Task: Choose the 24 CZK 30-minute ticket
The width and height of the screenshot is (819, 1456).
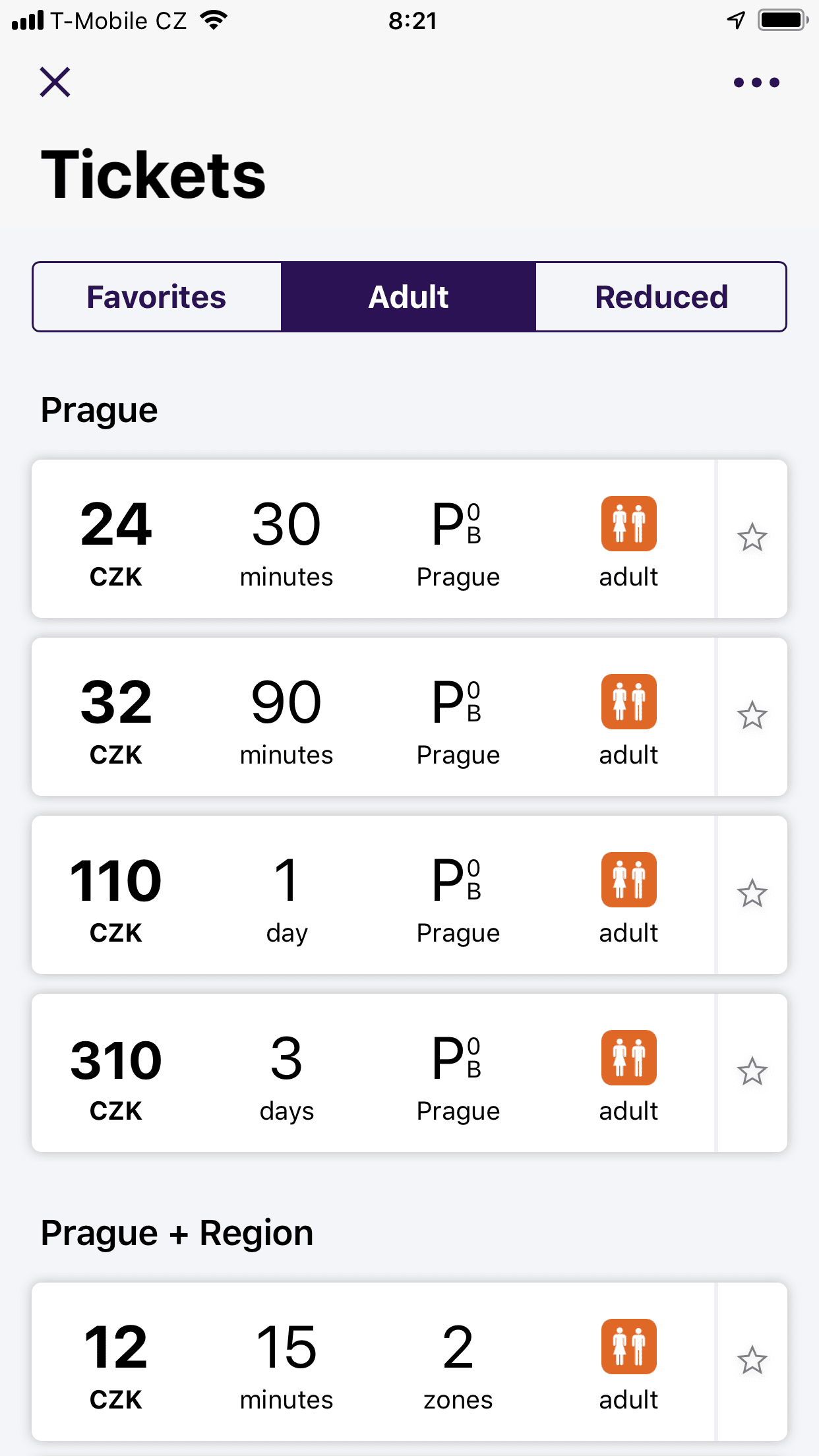Action: (x=373, y=539)
